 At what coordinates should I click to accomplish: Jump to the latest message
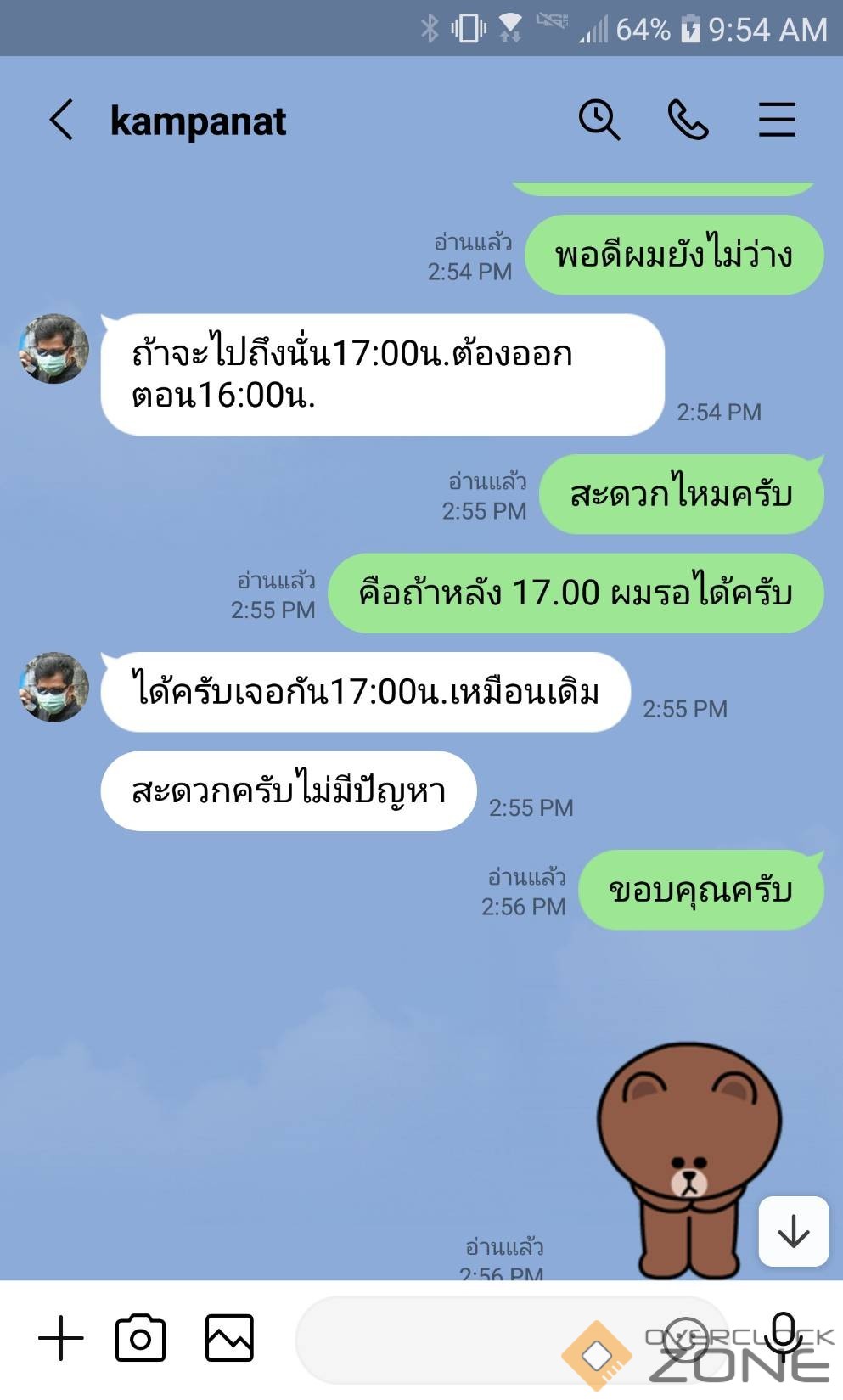[x=794, y=1231]
